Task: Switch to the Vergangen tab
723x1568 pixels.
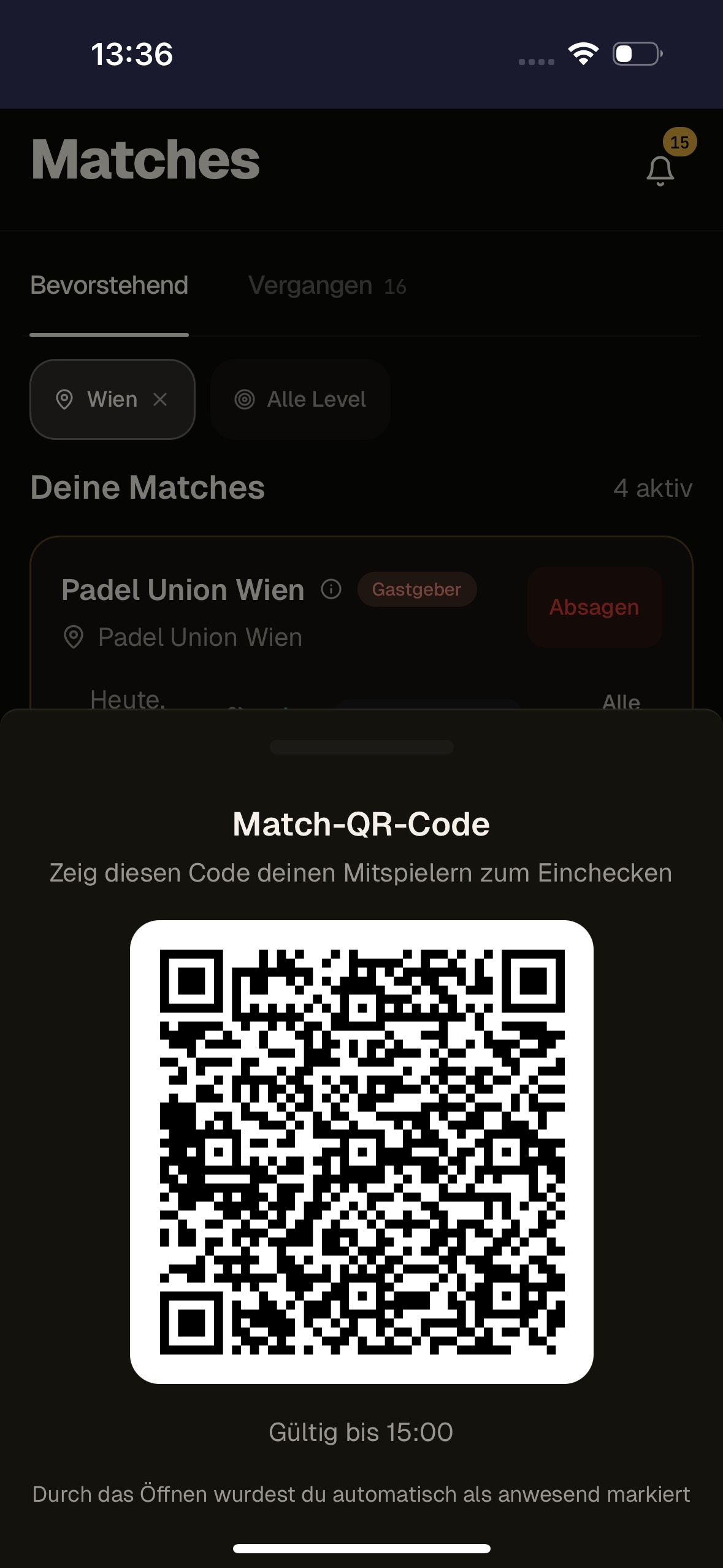Action: pyautogui.click(x=312, y=285)
